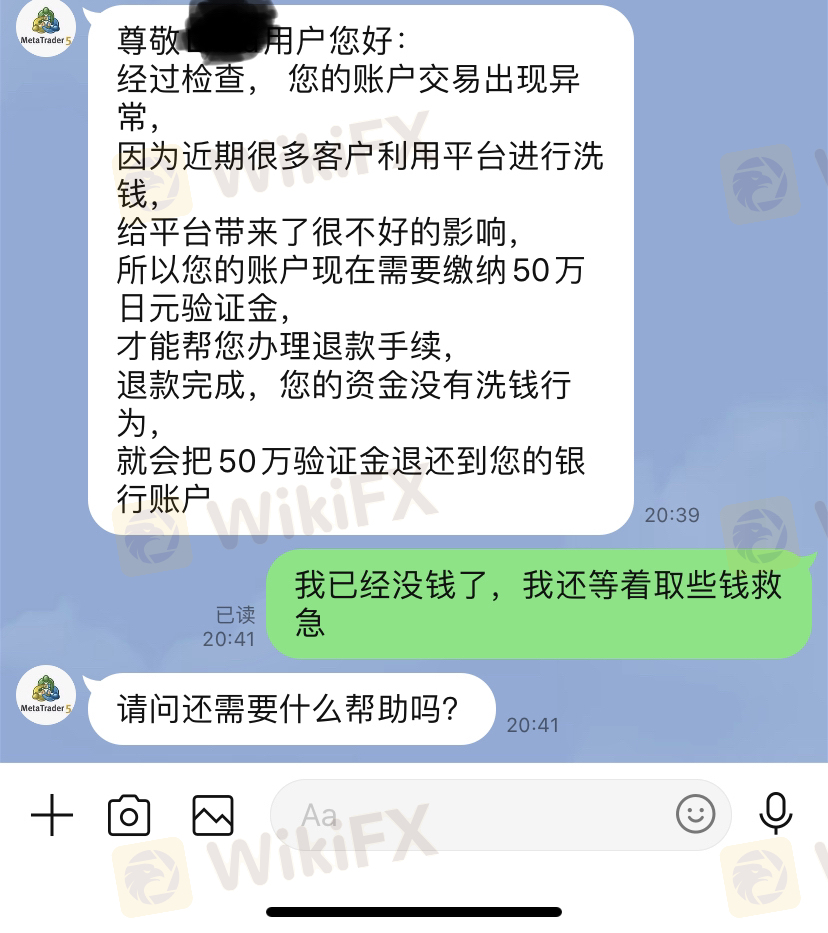Open the photo gallery picker

(212, 815)
